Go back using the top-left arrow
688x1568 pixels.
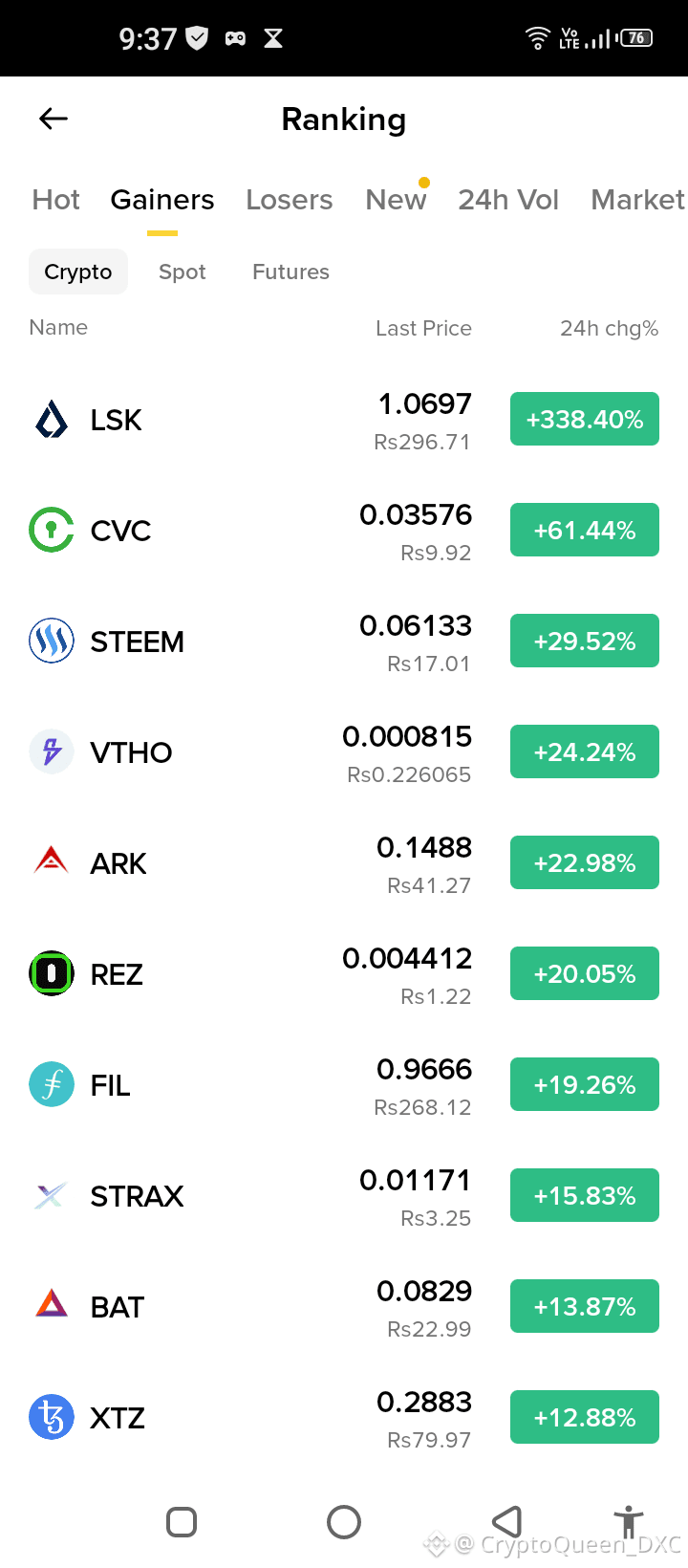point(54,119)
